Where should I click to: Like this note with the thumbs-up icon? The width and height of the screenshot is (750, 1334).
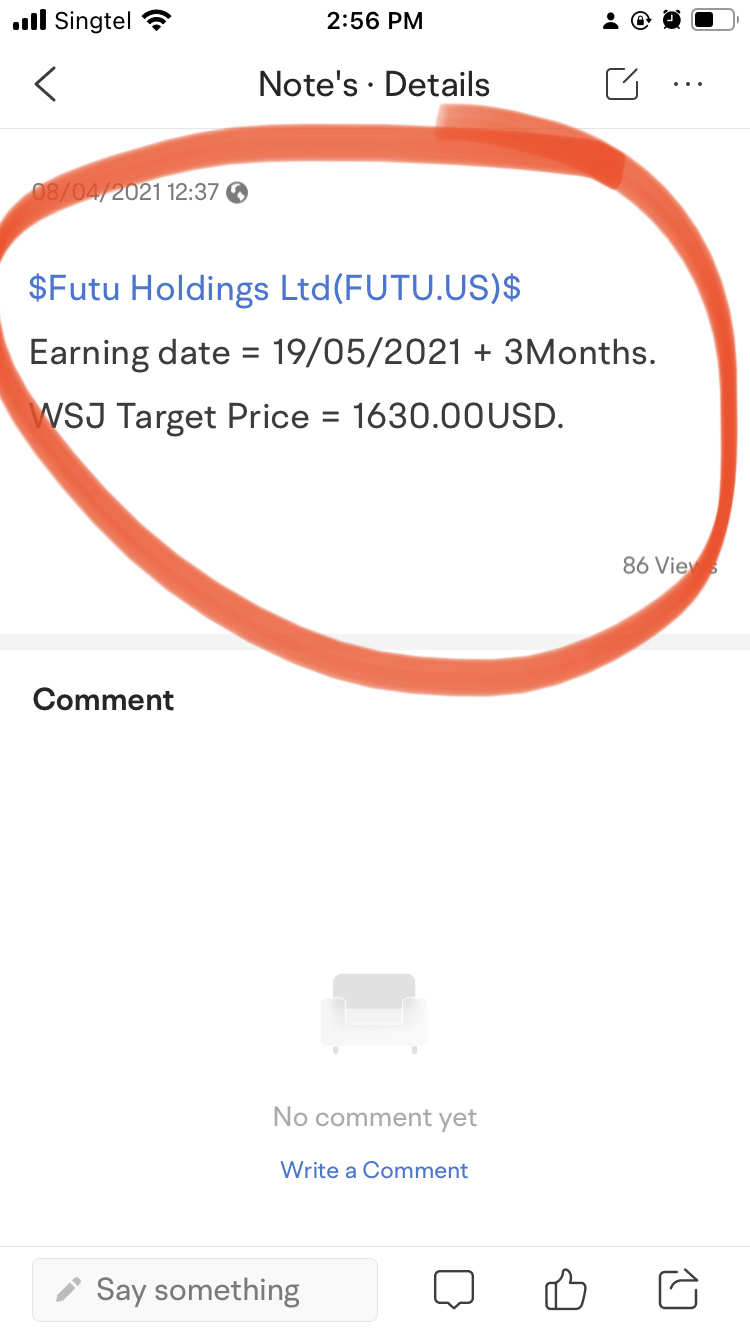pyautogui.click(x=565, y=1289)
